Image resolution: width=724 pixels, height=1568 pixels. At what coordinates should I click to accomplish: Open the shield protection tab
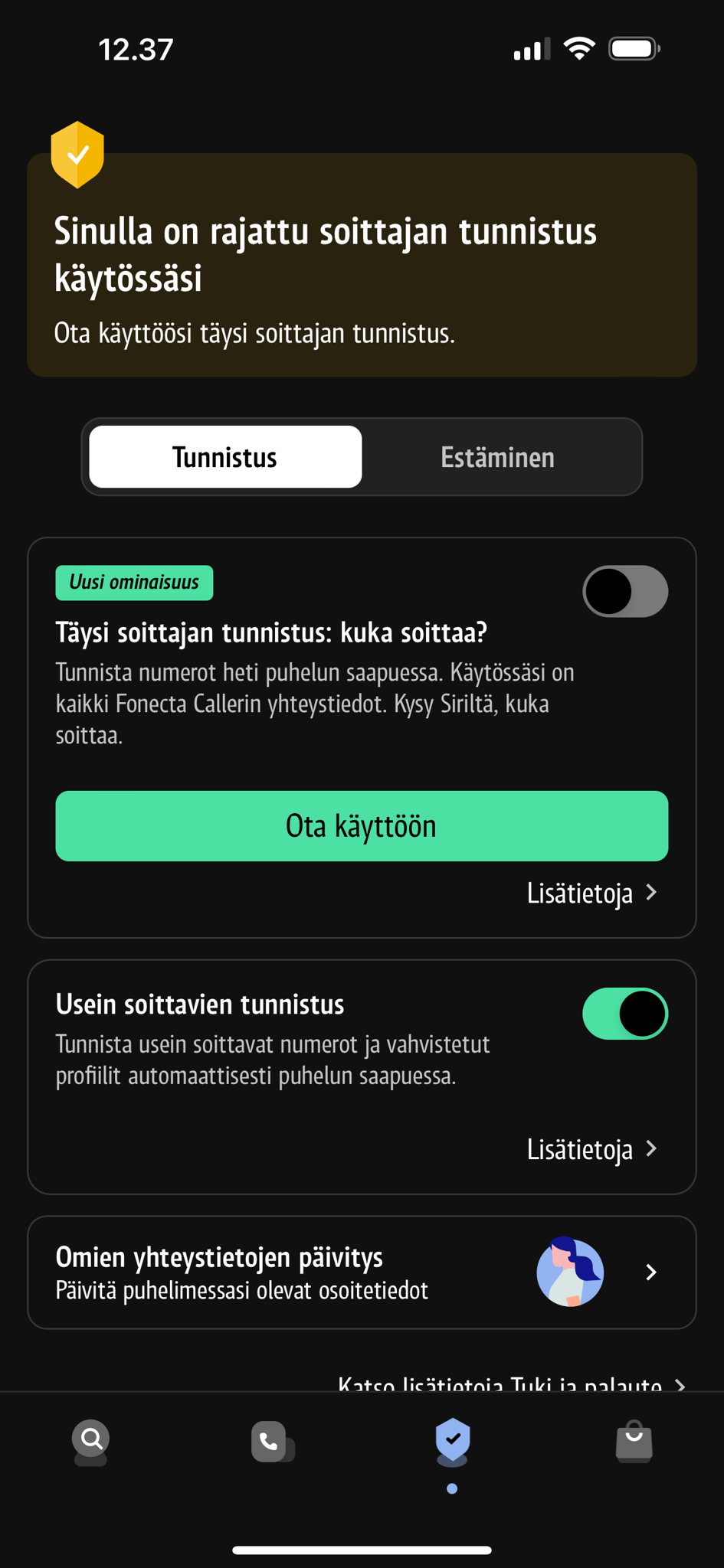[452, 1442]
